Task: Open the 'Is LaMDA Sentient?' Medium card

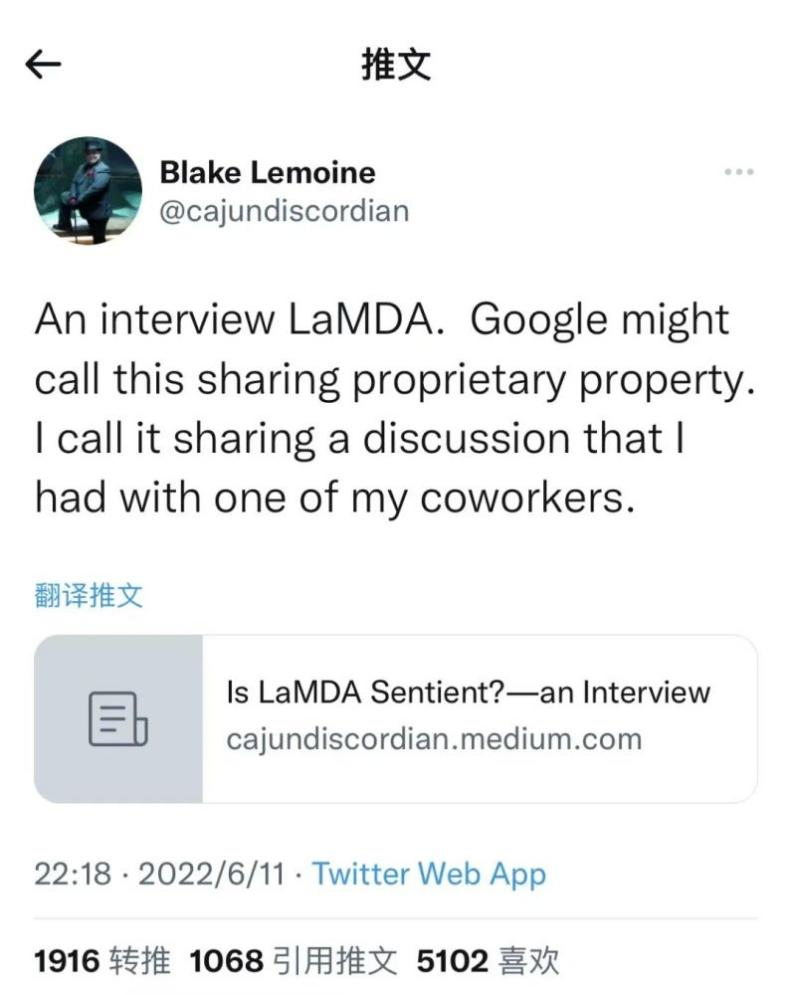Action: pyautogui.click(x=395, y=718)
